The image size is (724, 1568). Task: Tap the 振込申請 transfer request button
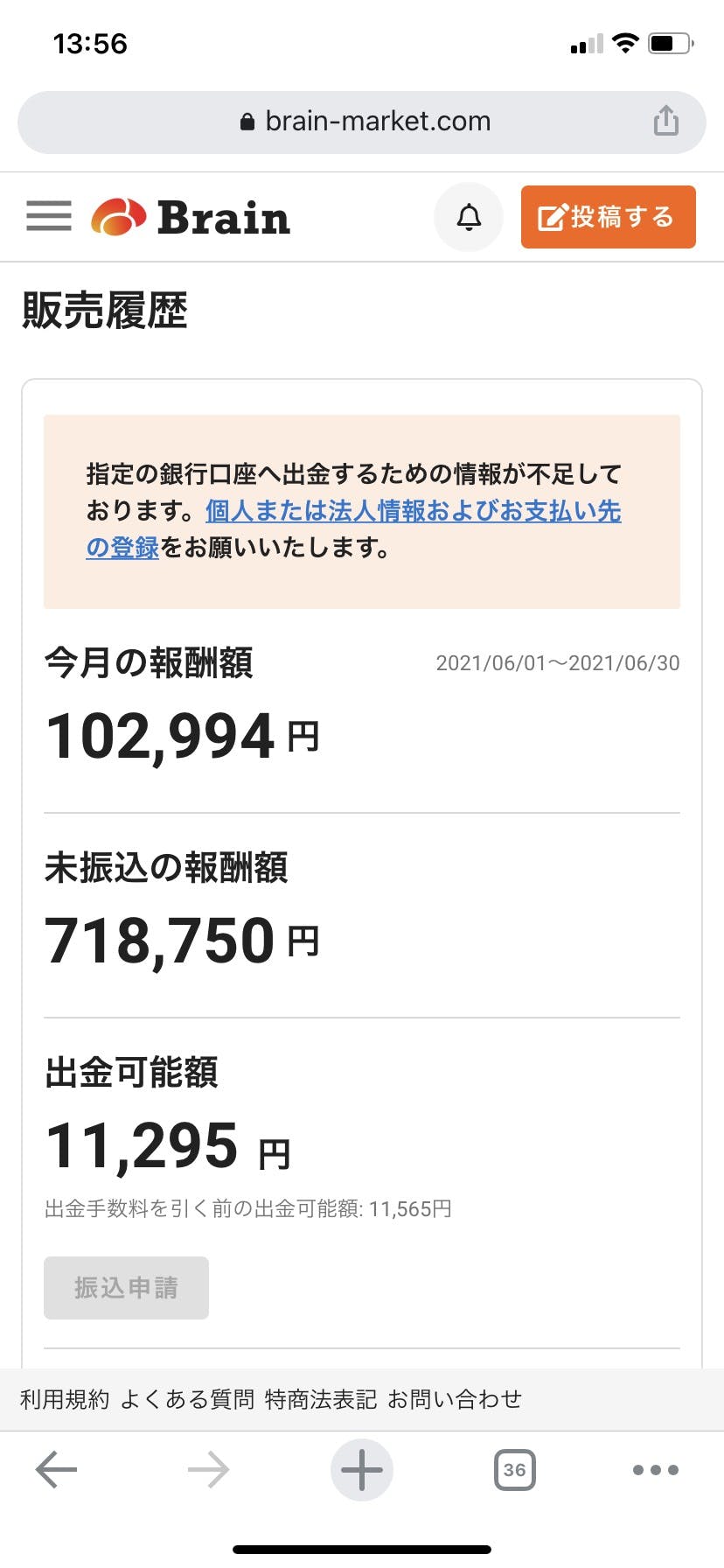click(126, 1288)
